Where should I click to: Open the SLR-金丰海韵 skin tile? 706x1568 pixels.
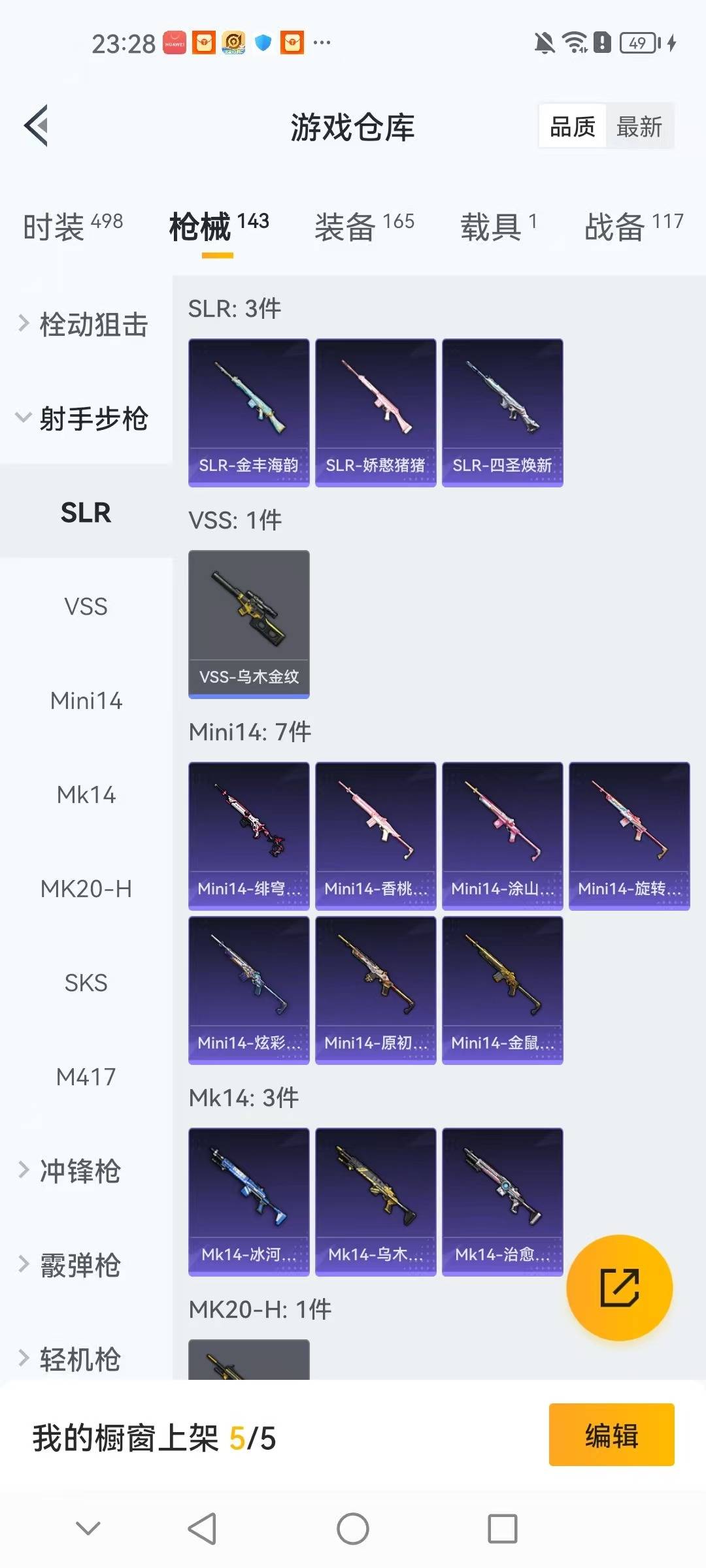(x=248, y=412)
